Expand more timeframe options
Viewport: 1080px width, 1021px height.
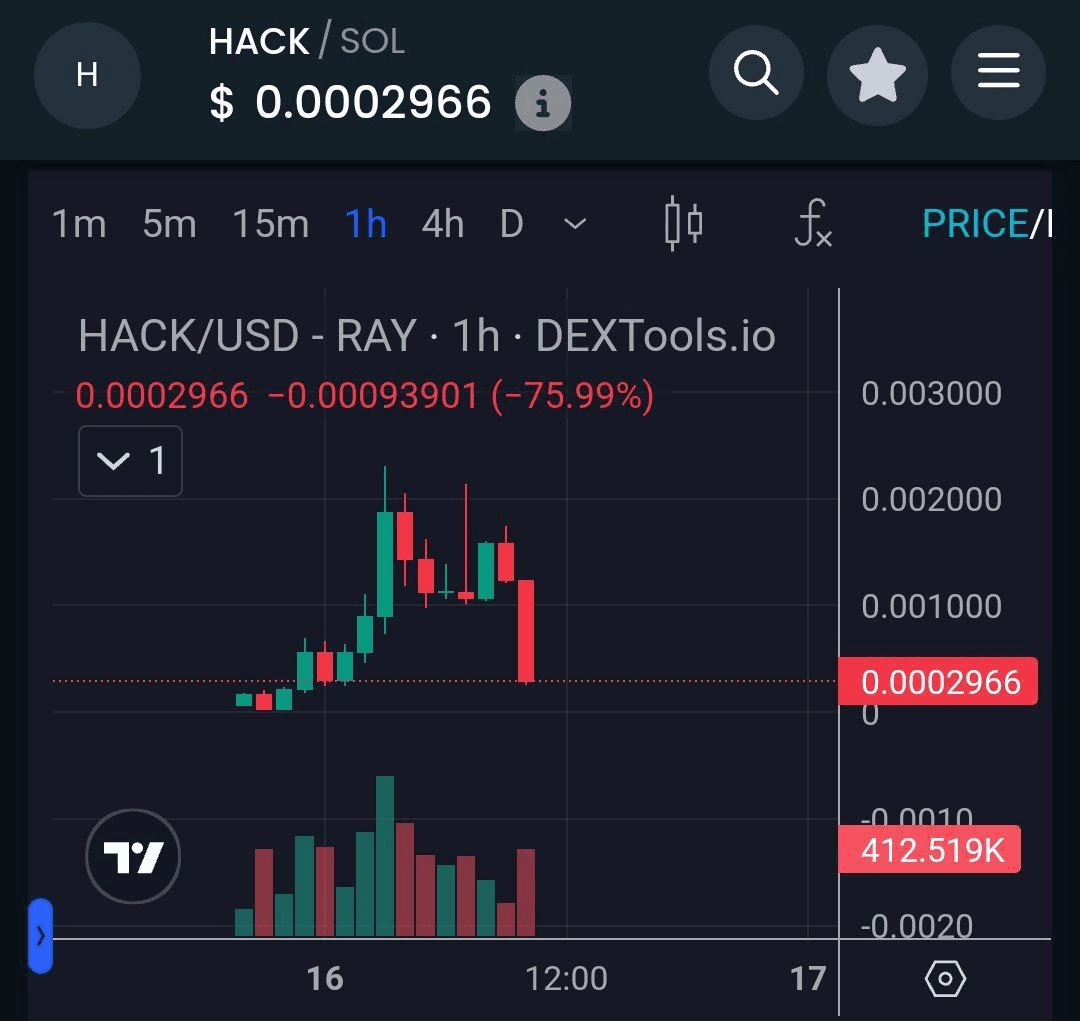click(575, 224)
